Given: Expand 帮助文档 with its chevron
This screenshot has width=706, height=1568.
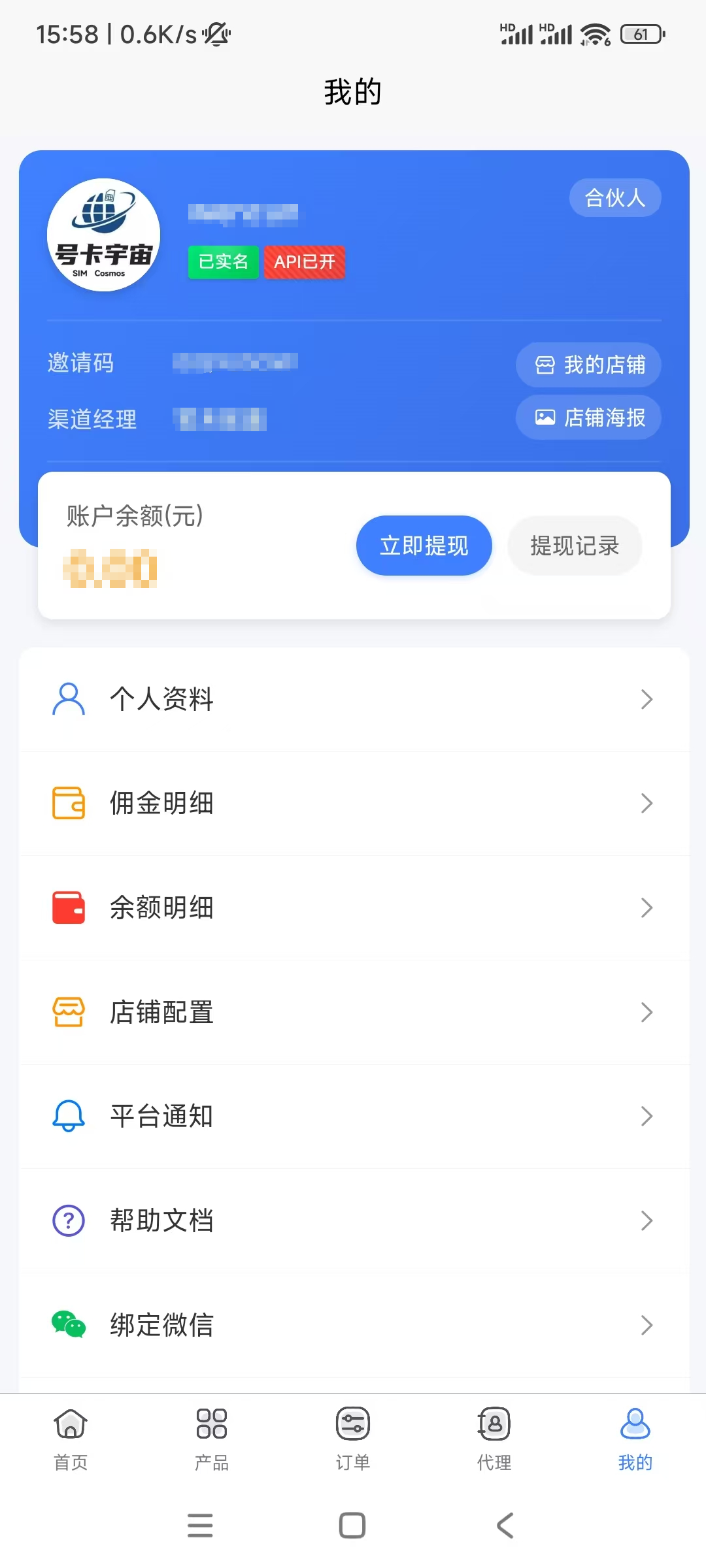Looking at the screenshot, I should click(647, 1220).
